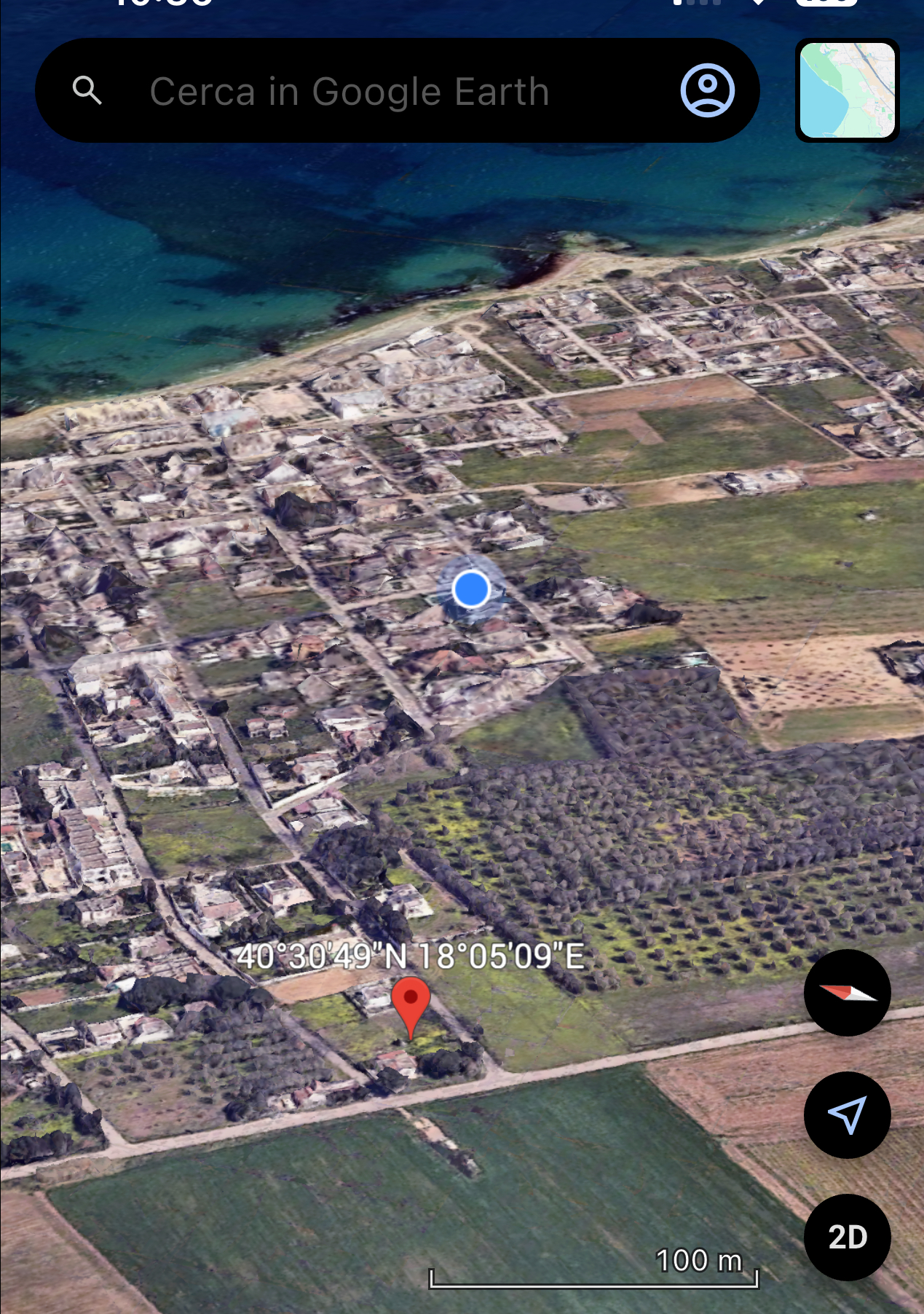Screen dimensions: 924x1314
Task: Open the account profile icon
Action: 707,90
